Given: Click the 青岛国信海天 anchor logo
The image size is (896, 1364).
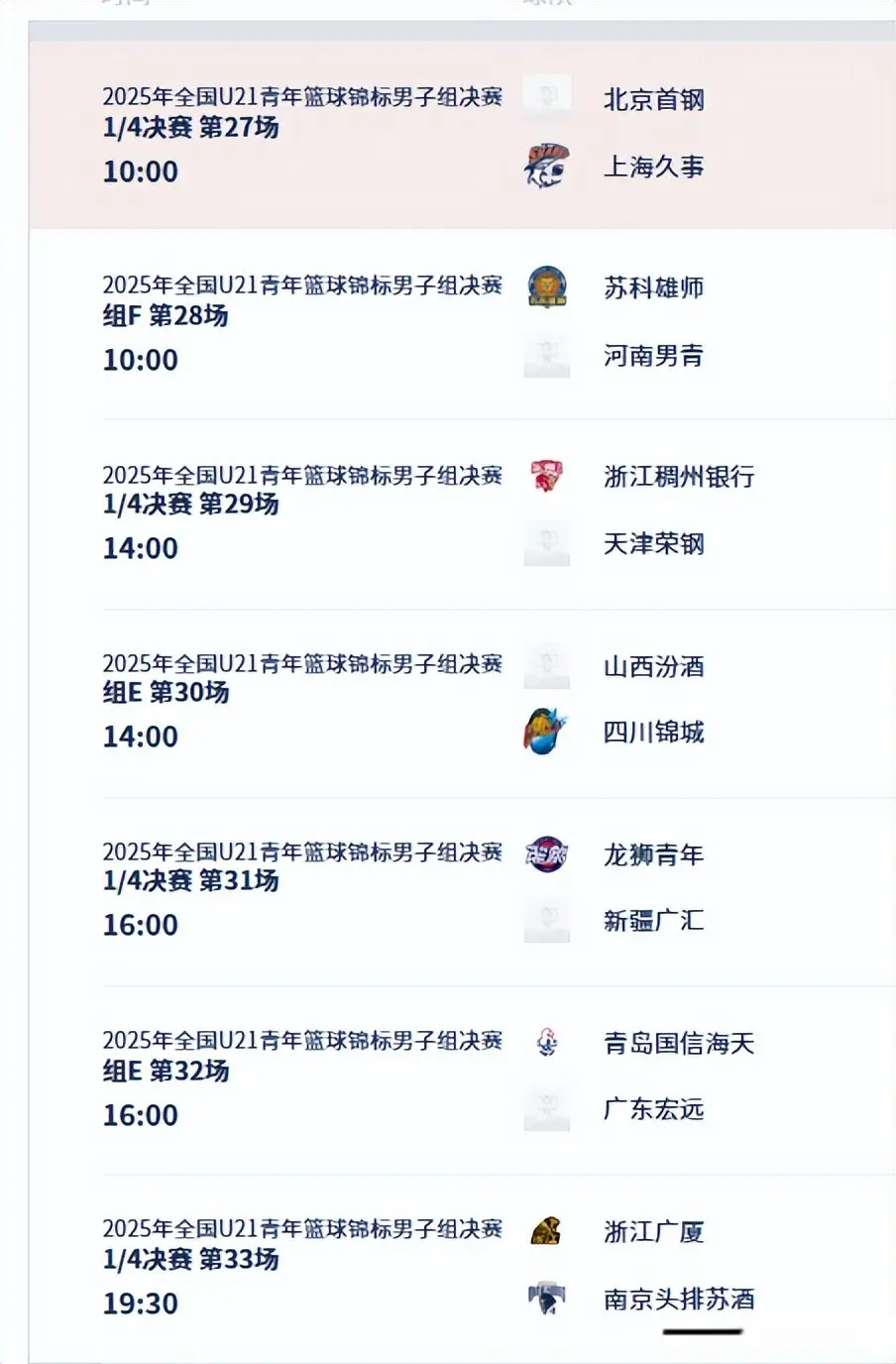Looking at the screenshot, I should (545, 1043).
